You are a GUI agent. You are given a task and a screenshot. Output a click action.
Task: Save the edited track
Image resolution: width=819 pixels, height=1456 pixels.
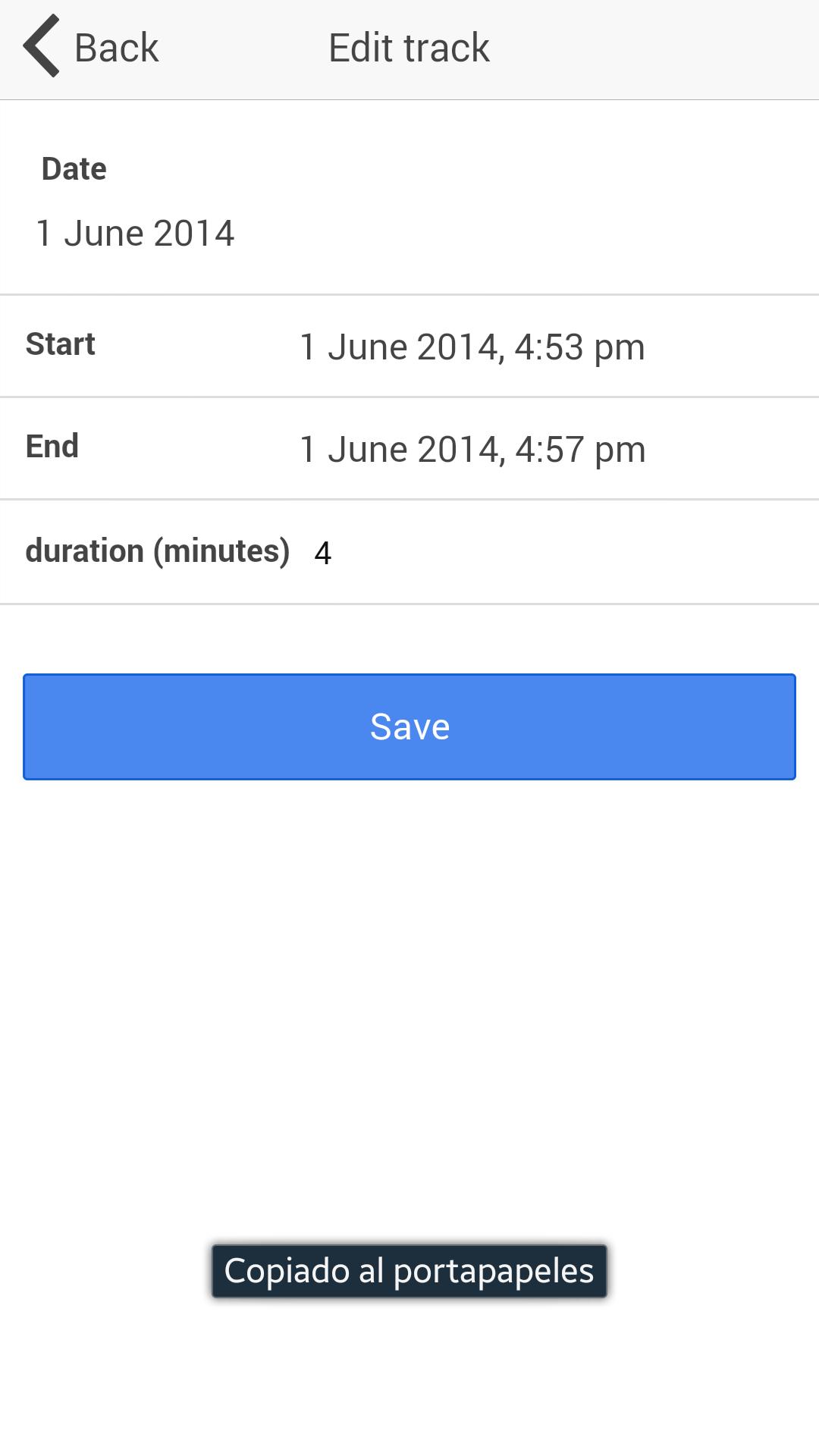409,726
